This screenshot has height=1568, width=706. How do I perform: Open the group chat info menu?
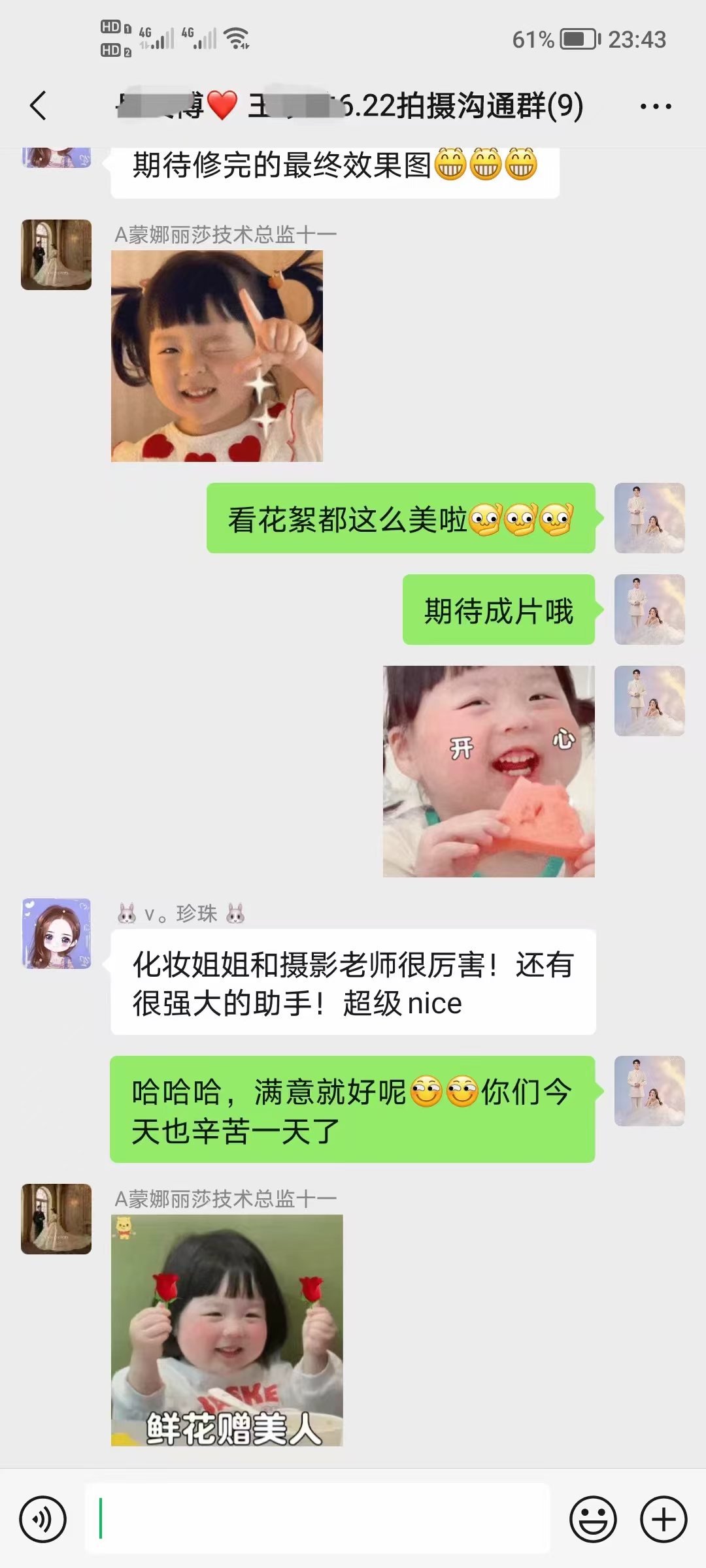[x=656, y=106]
